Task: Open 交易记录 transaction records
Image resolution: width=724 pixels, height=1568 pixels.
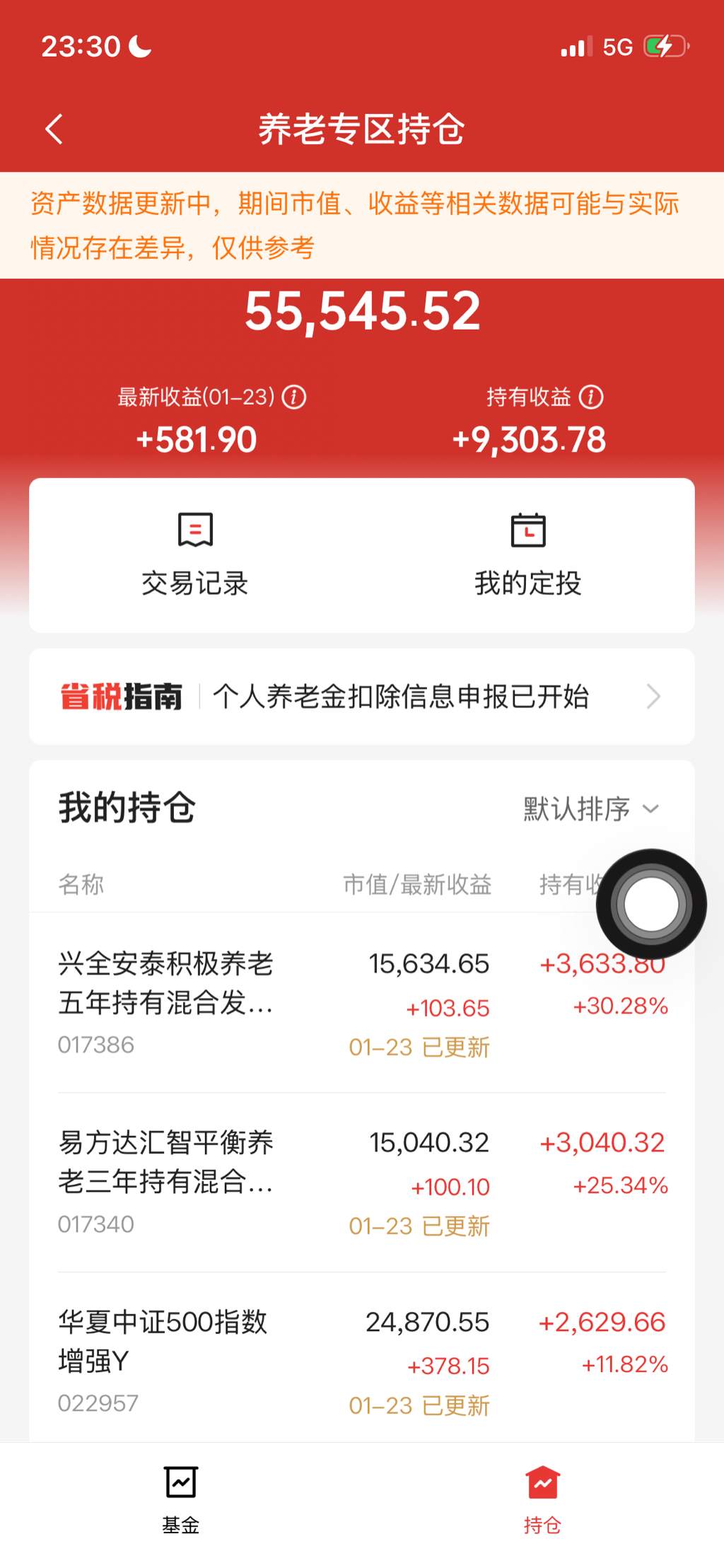Action: (x=195, y=555)
